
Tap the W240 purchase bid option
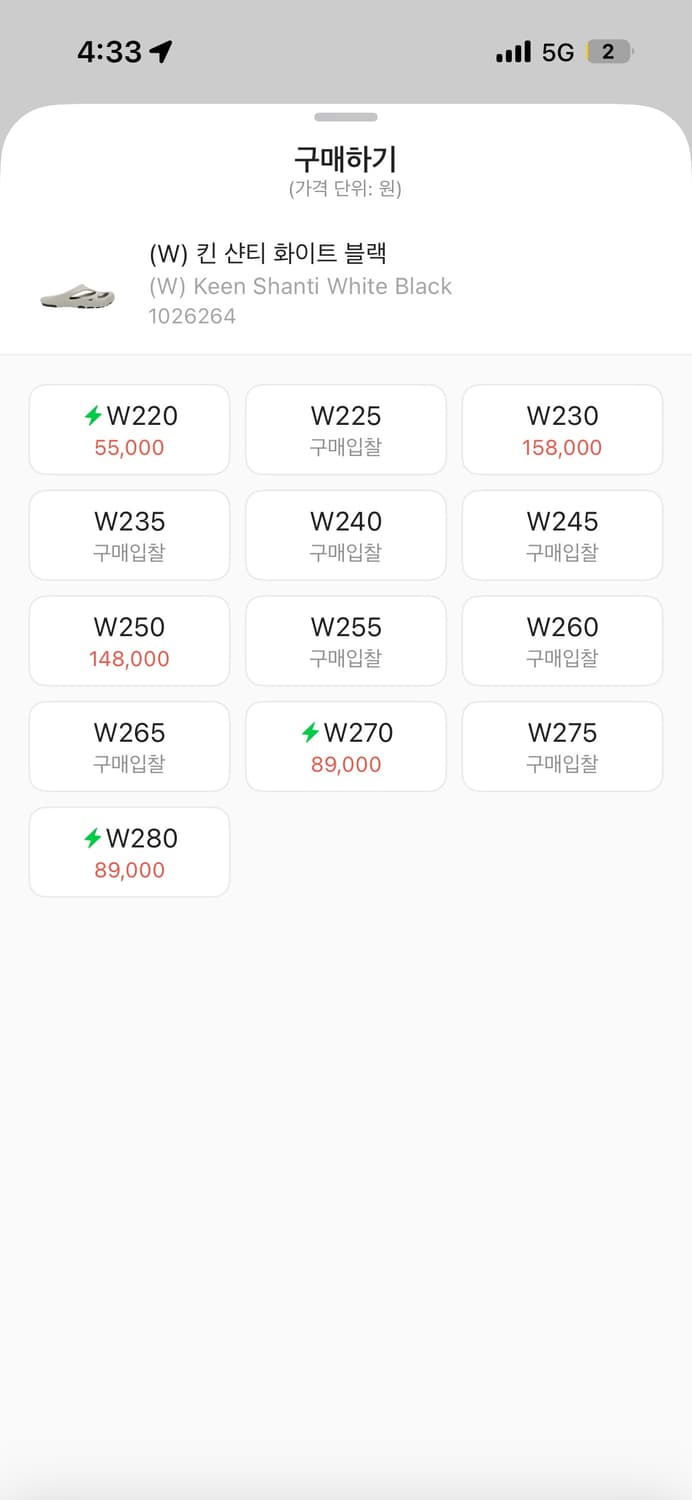coord(346,535)
